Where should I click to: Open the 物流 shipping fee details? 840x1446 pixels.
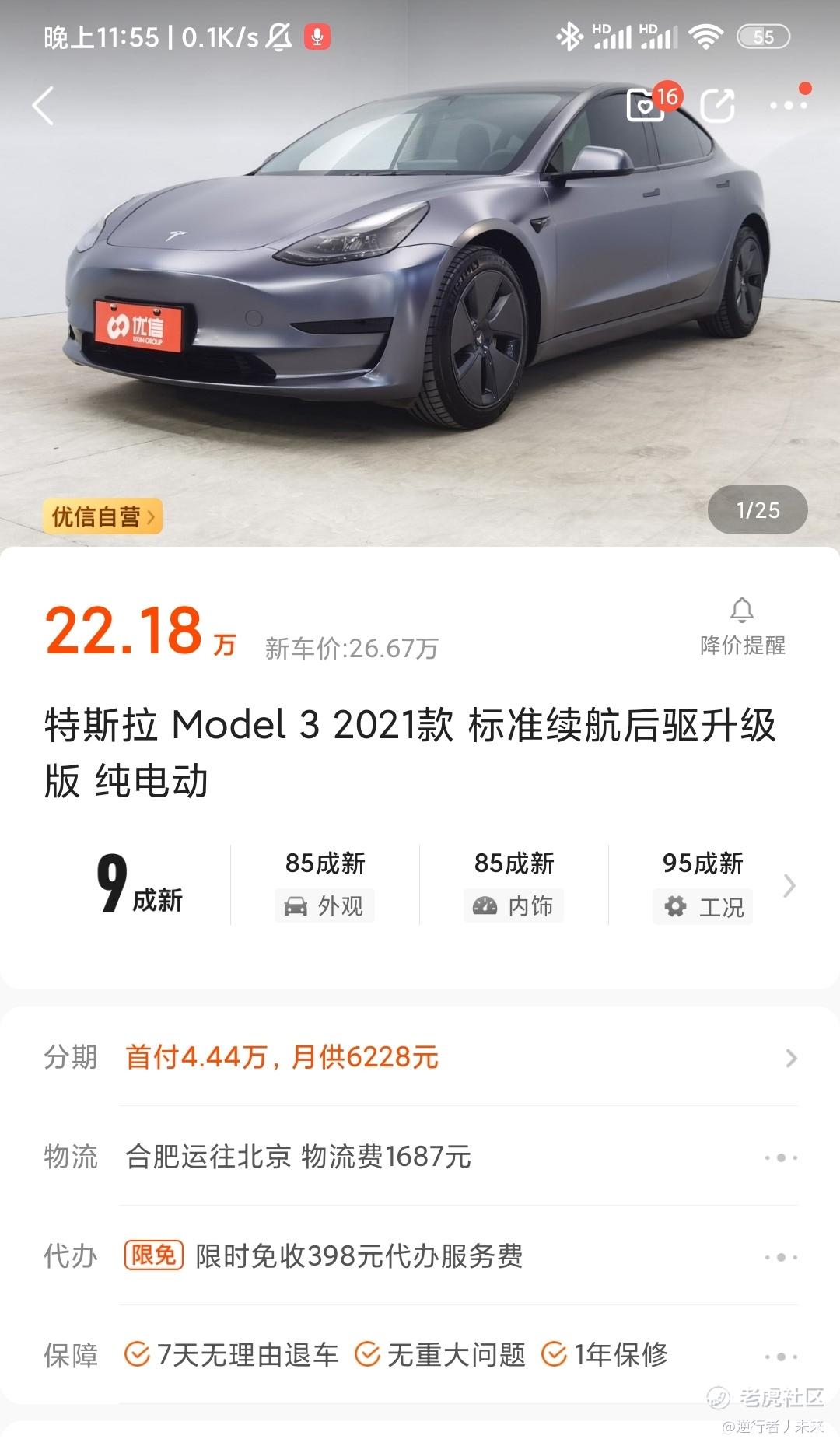click(x=420, y=1157)
